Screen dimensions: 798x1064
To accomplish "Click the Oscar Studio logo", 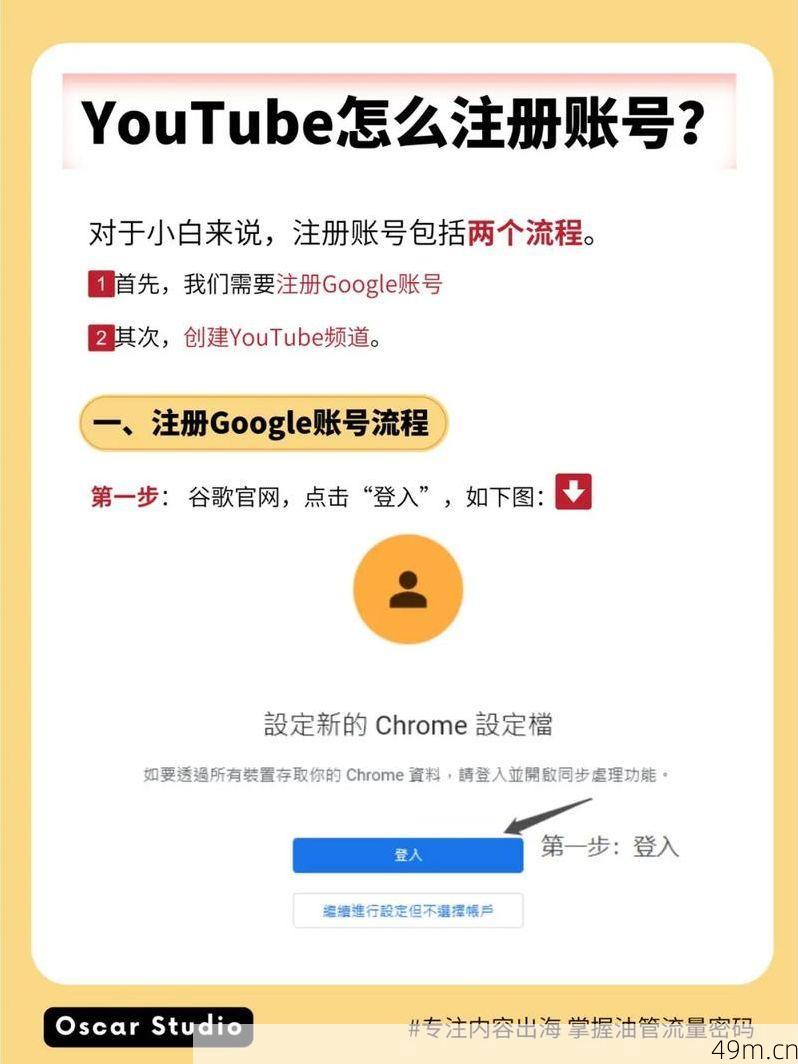I will pyautogui.click(x=146, y=1026).
